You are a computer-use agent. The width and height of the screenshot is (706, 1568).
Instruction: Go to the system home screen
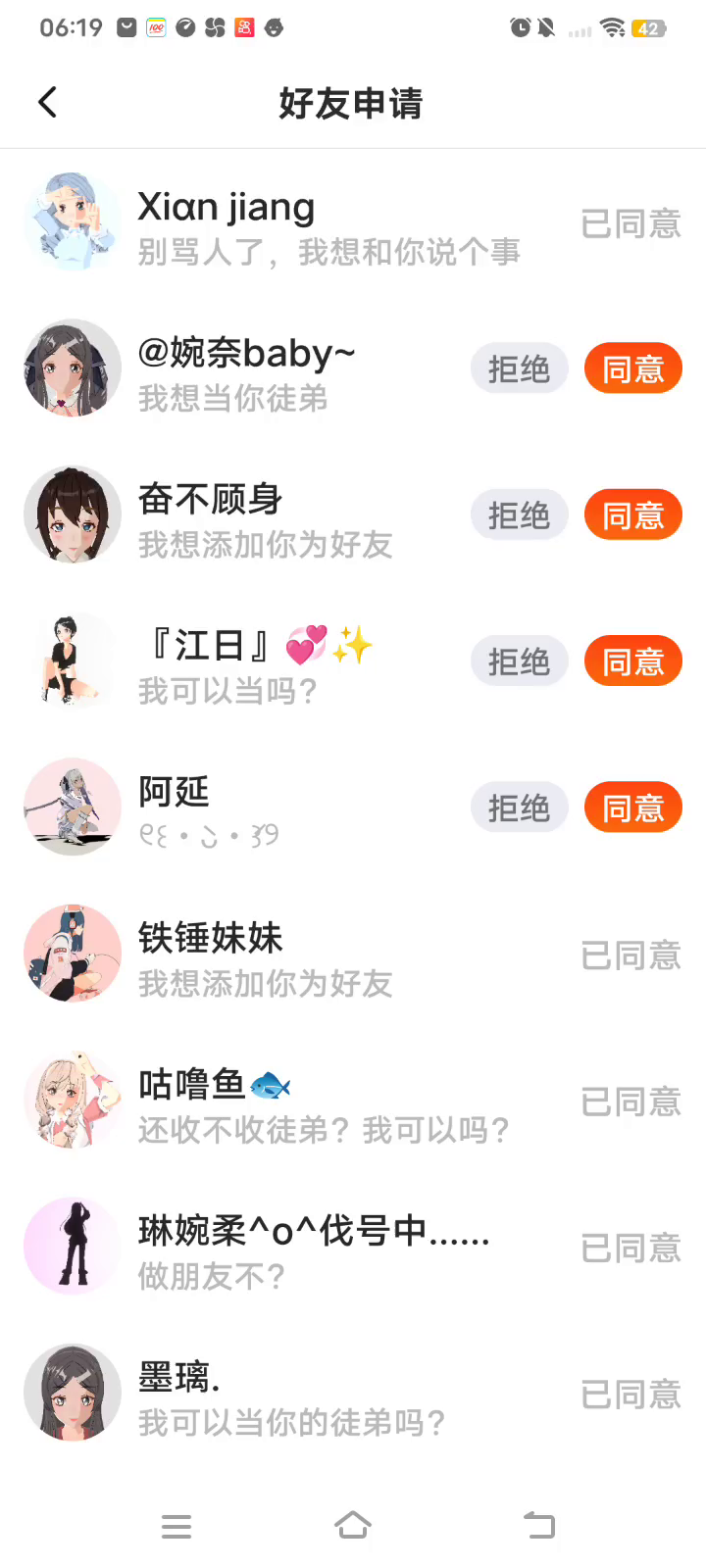[353, 1526]
